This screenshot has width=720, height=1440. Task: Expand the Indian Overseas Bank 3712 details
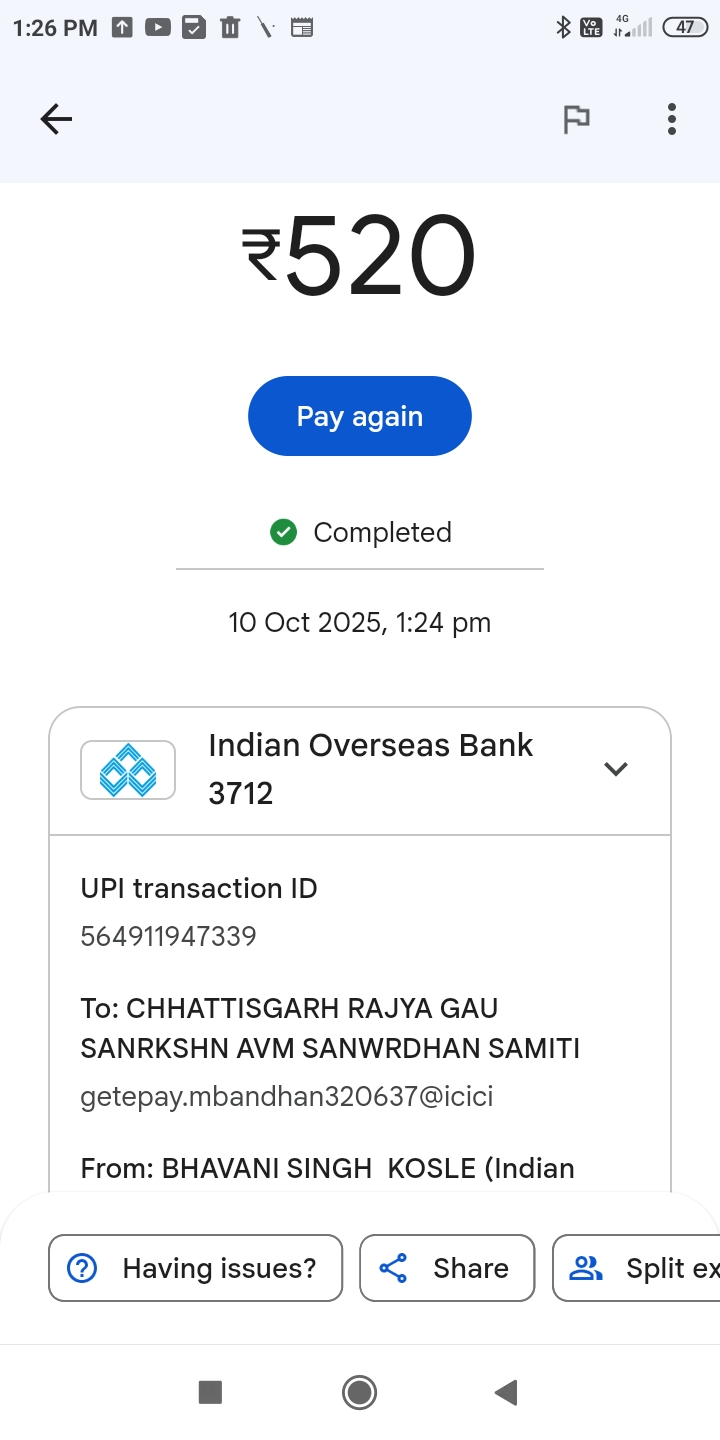tap(615, 769)
